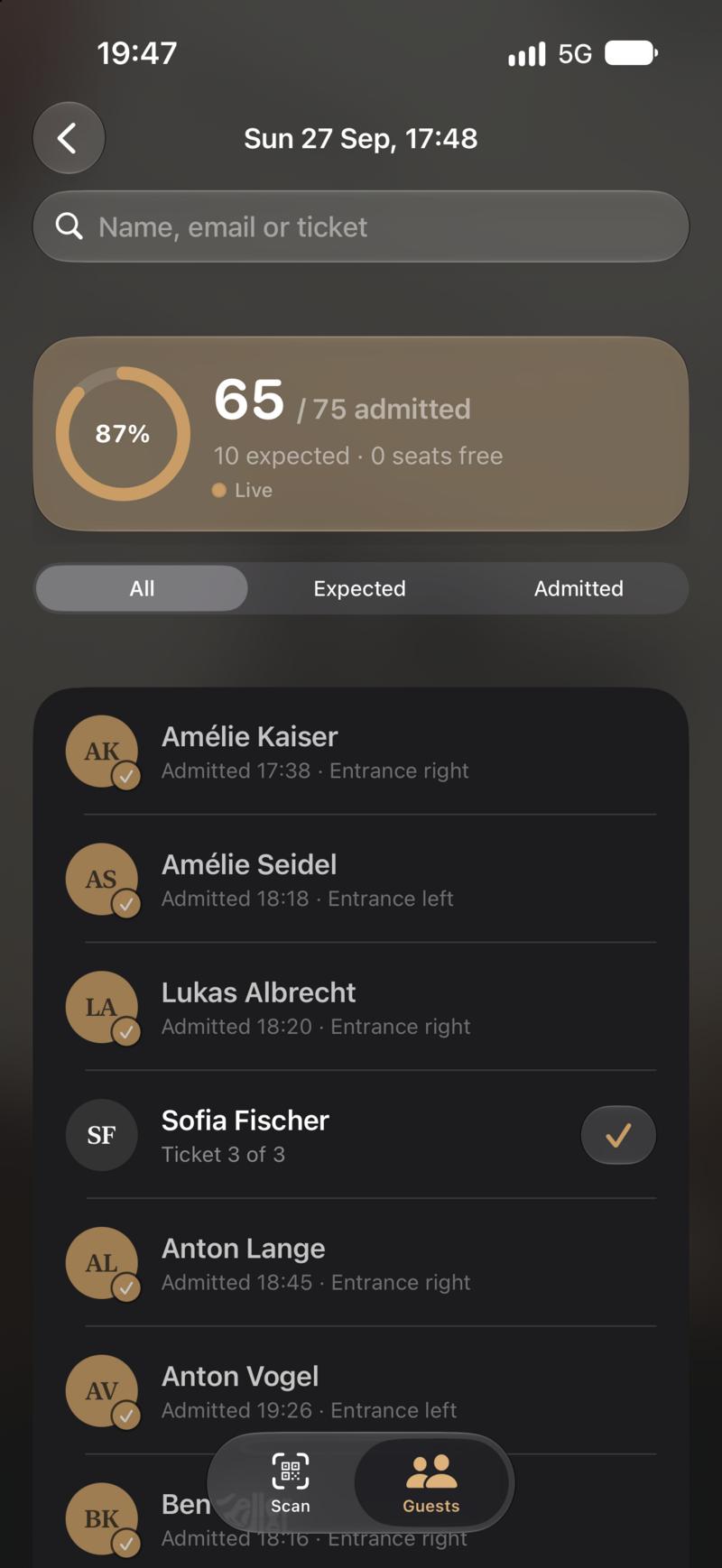The image size is (722, 1568).
Task: Switch to the Admitted filter
Action: 579,588
